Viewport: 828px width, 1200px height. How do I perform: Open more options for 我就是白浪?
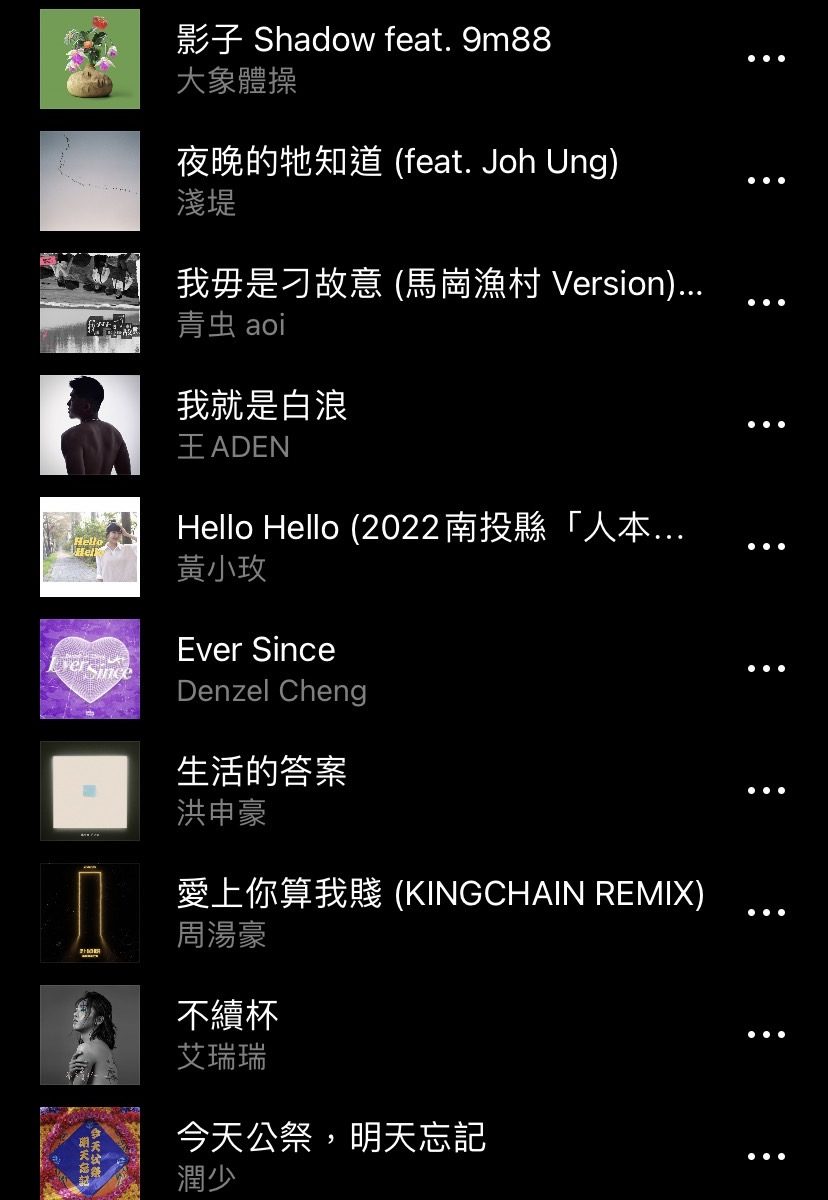pos(767,425)
